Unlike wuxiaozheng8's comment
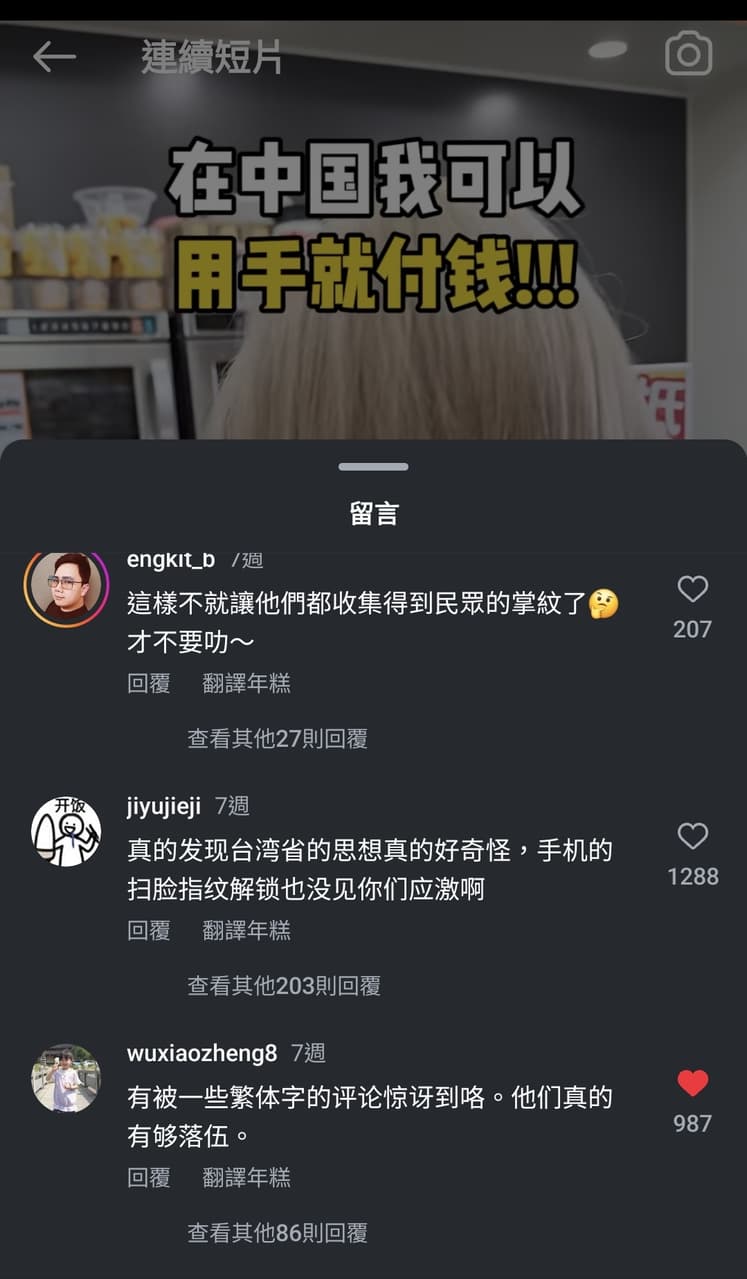This screenshot has width=747, height=1279. click(x=693, y=1083)
